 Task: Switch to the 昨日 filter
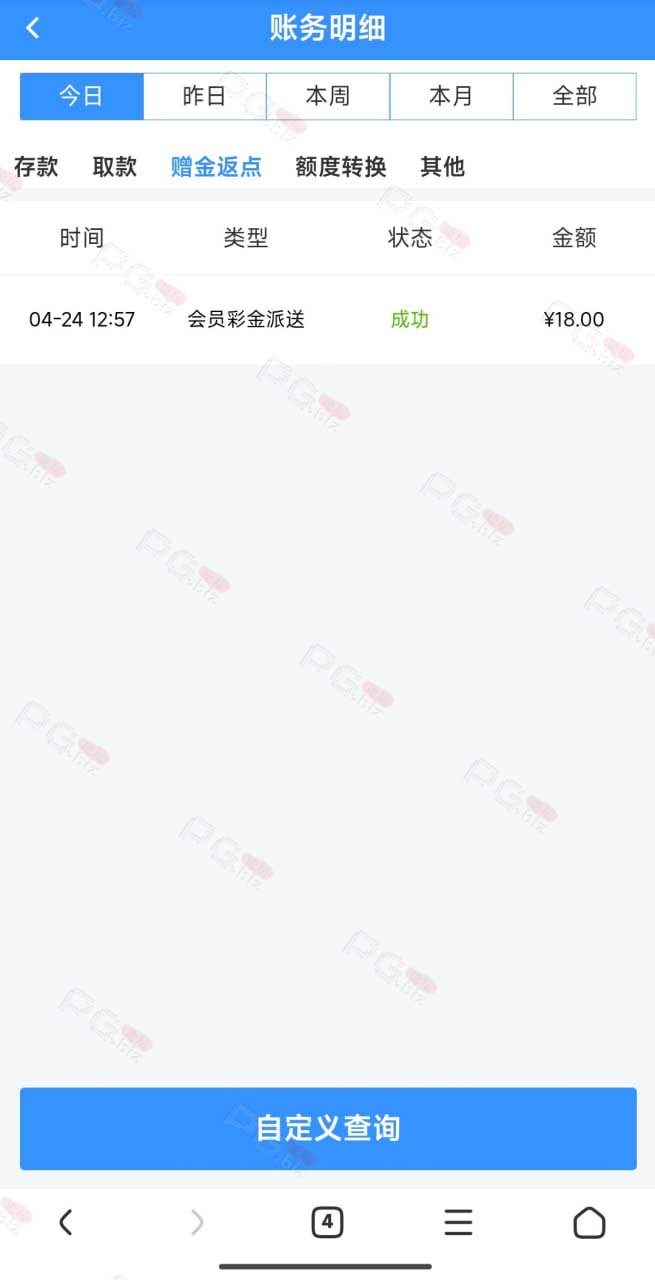205,96
